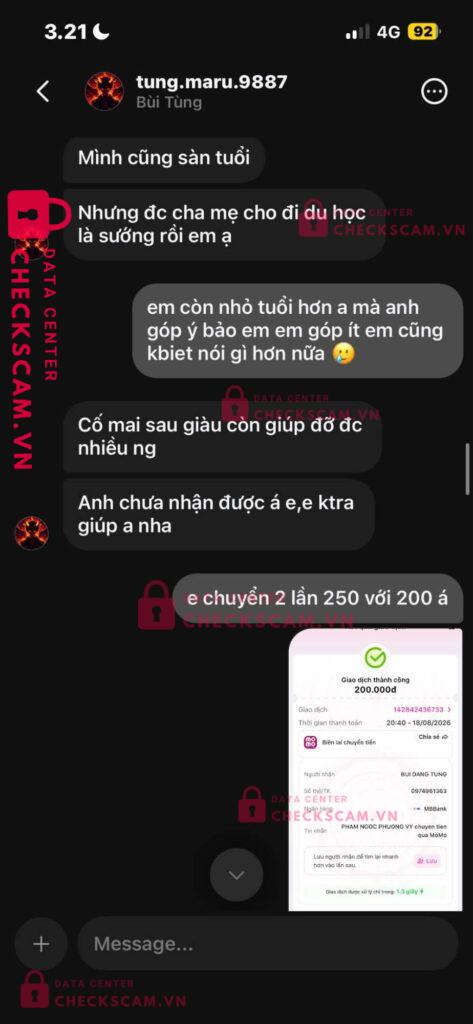Screen dimensions: 473x1024
Task: Focus the Message input field
Action: pos(268,944)
